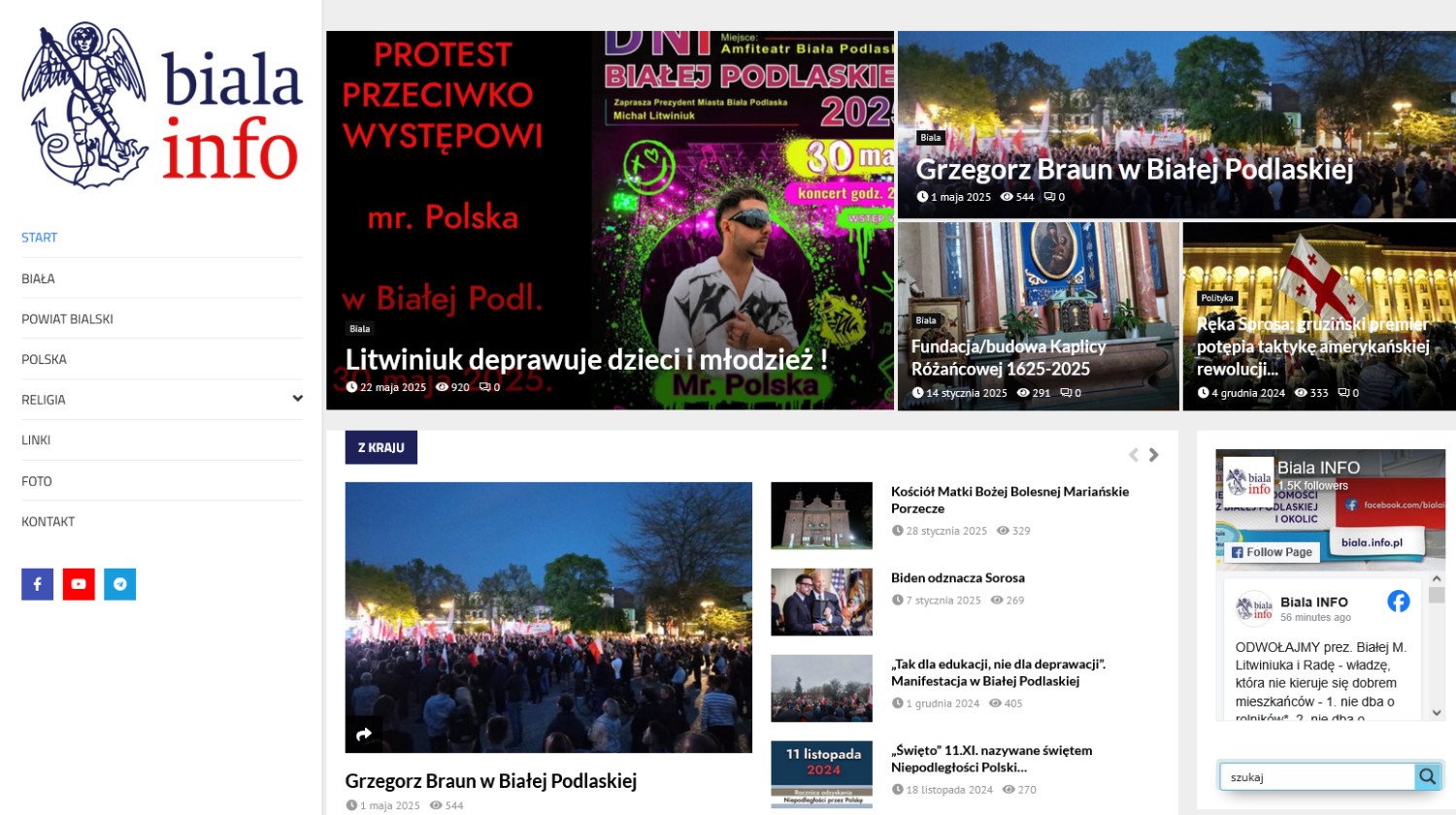Show next Z KRAJU articles with arrow
This screenshot has width=1456, height=815.
[x=1154, y=455]
